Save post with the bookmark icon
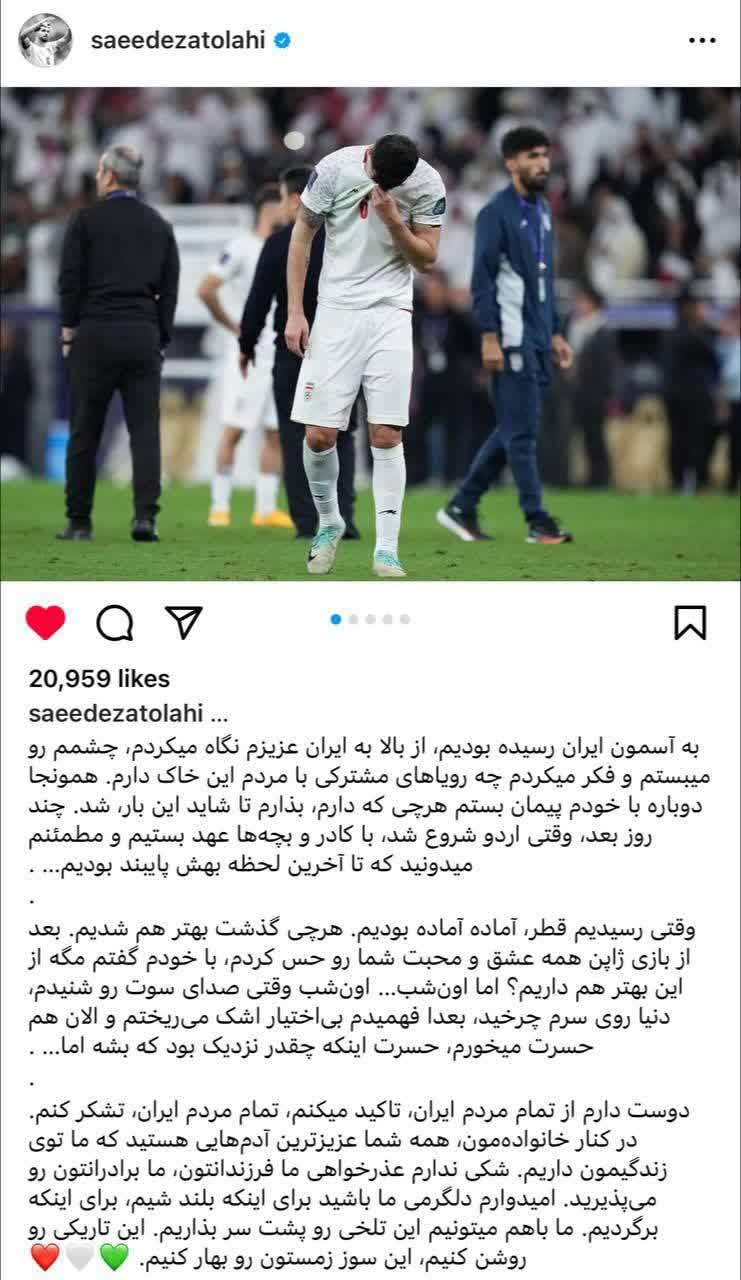The image size is (741, 1280). click(690, 622)
